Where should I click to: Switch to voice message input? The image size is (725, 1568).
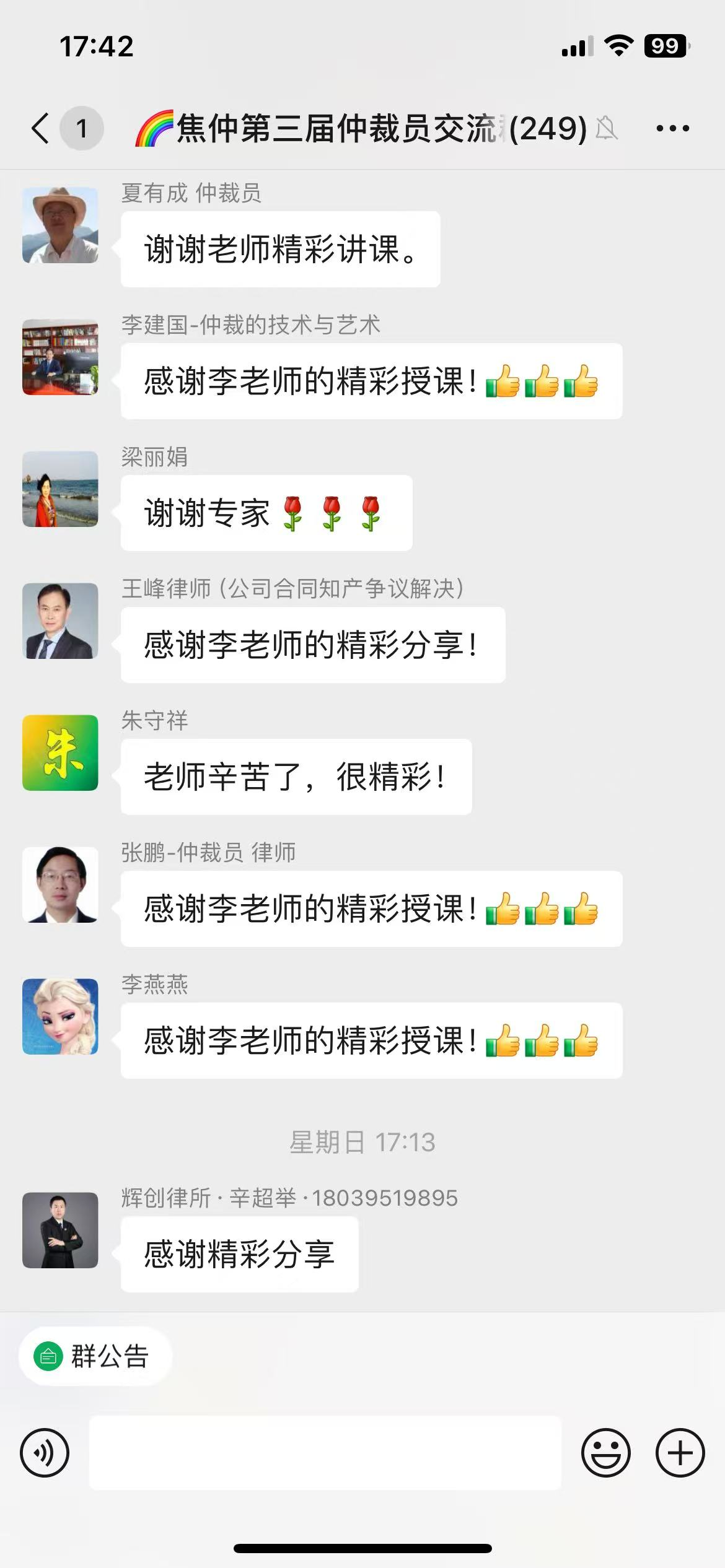(x=45, y=1453)
